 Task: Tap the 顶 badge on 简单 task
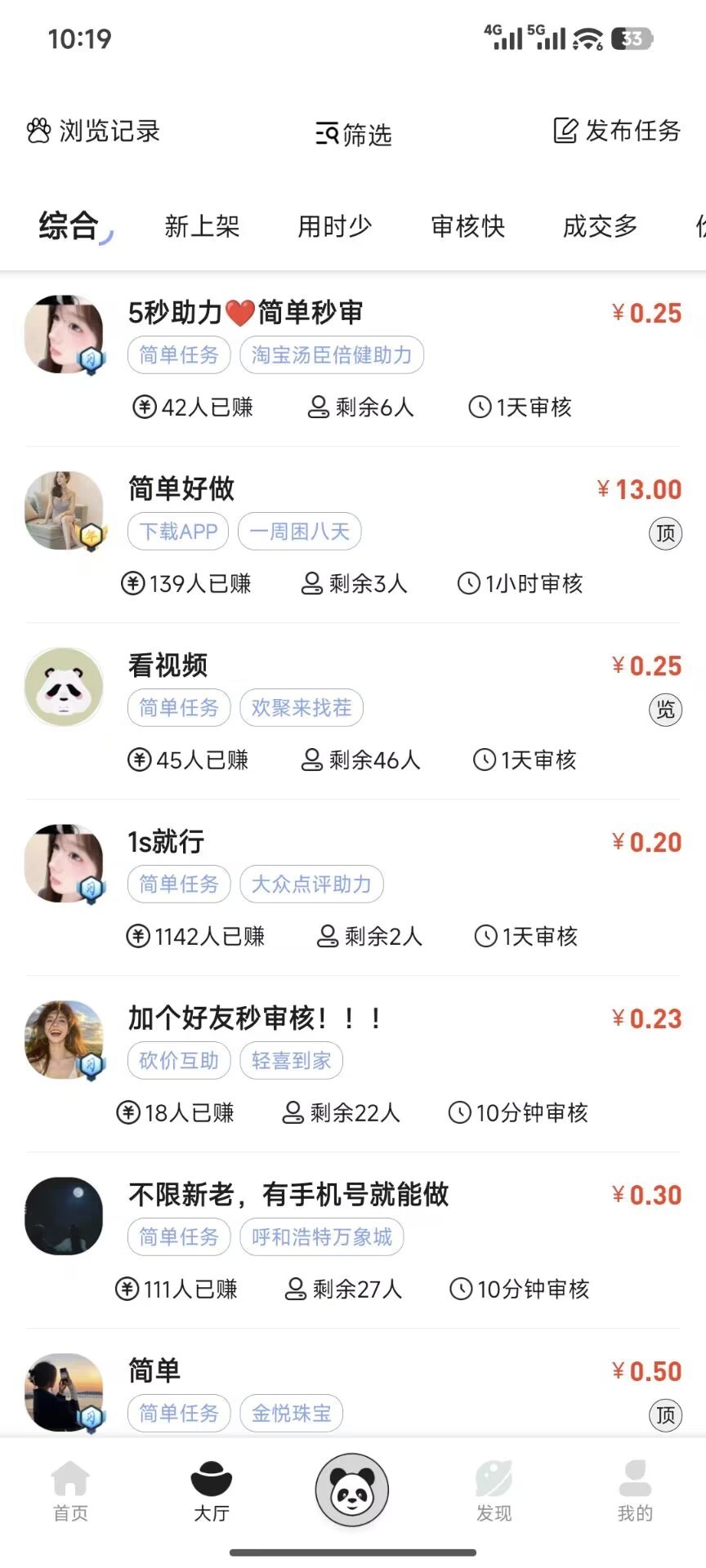point(666,1415)
